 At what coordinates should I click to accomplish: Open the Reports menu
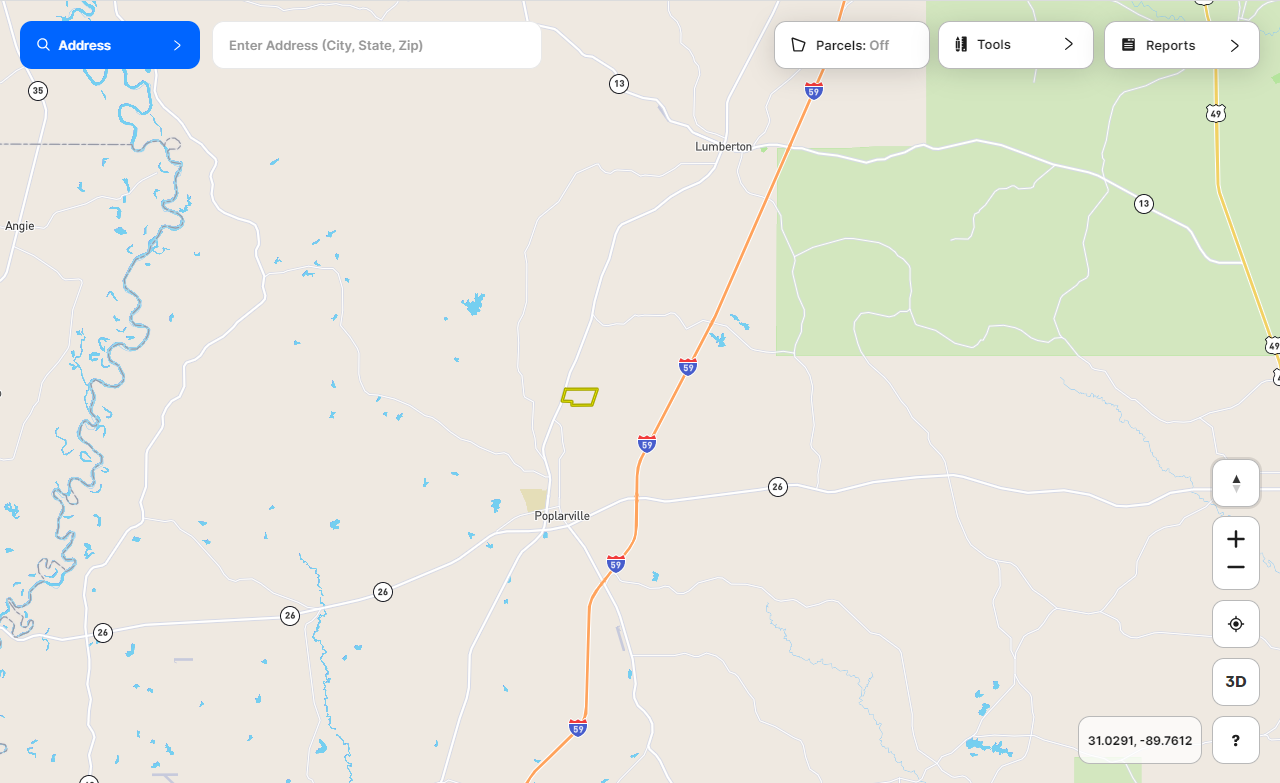click(1181, 45)
